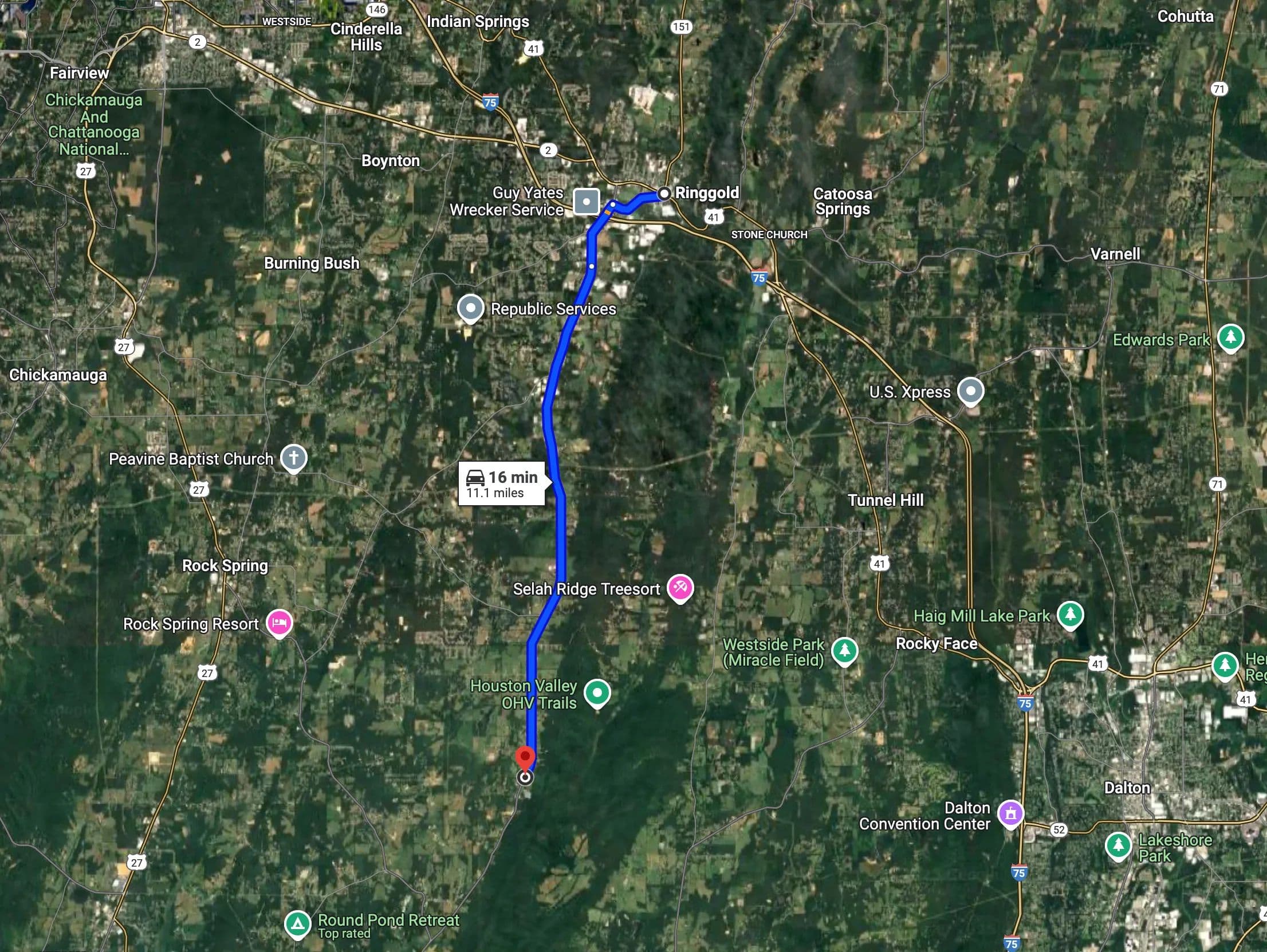
Task: Open the Edwards Park pin
Action: tap(1230, 338)
